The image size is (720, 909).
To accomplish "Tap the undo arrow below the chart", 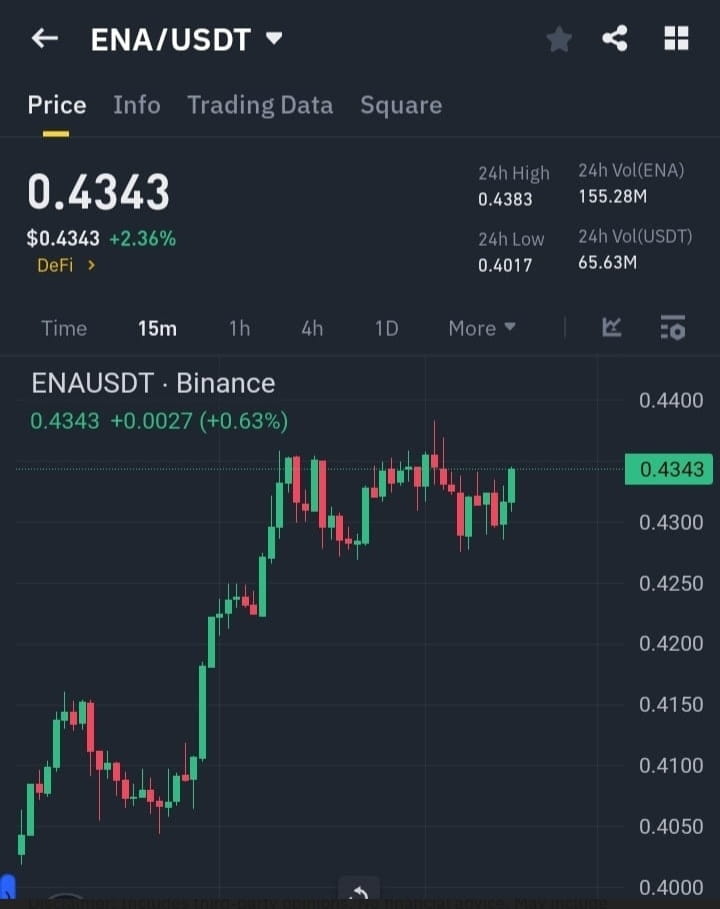I will pos(359,890).
